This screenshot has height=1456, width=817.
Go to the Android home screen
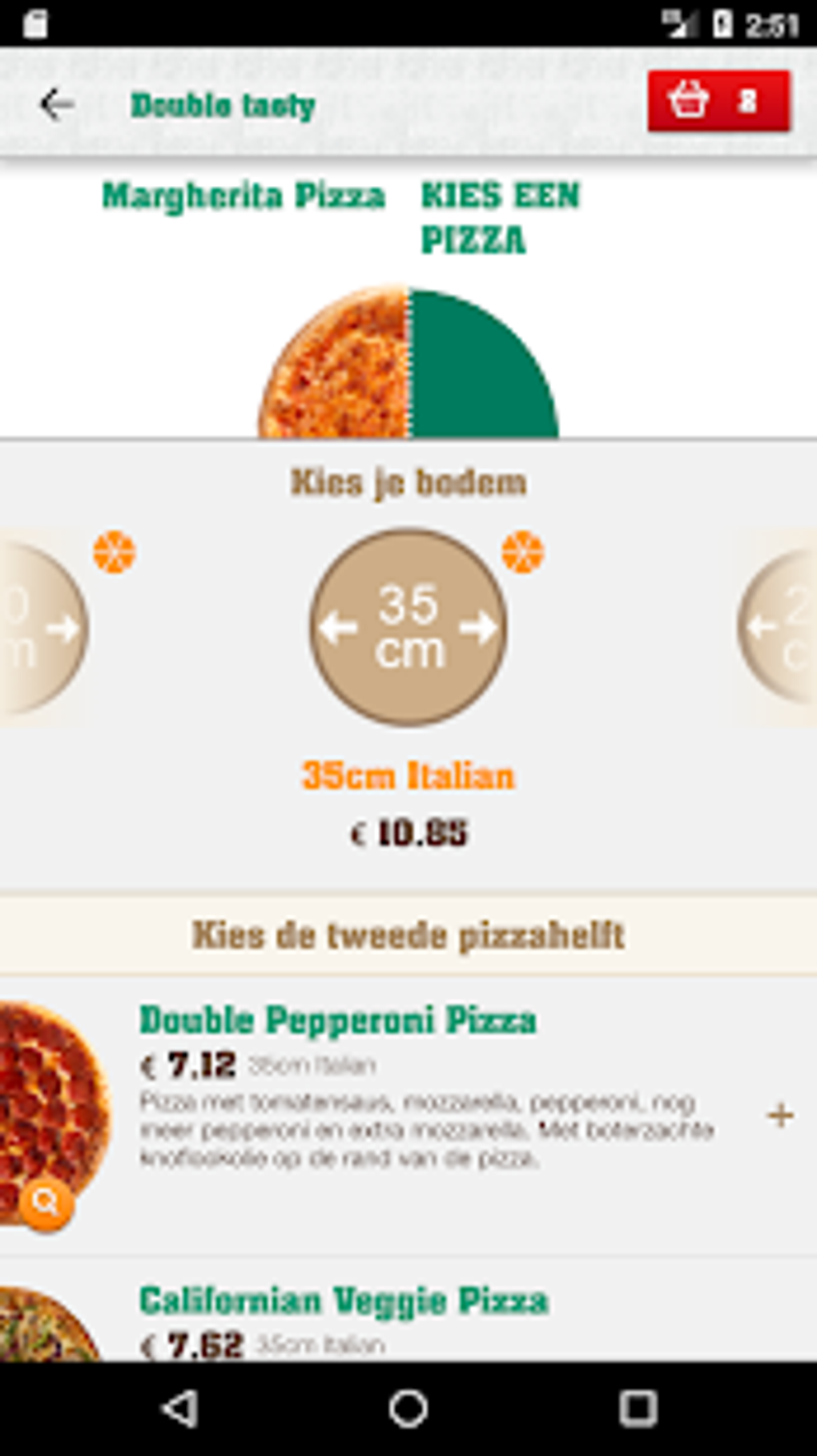pos(408,1408)
